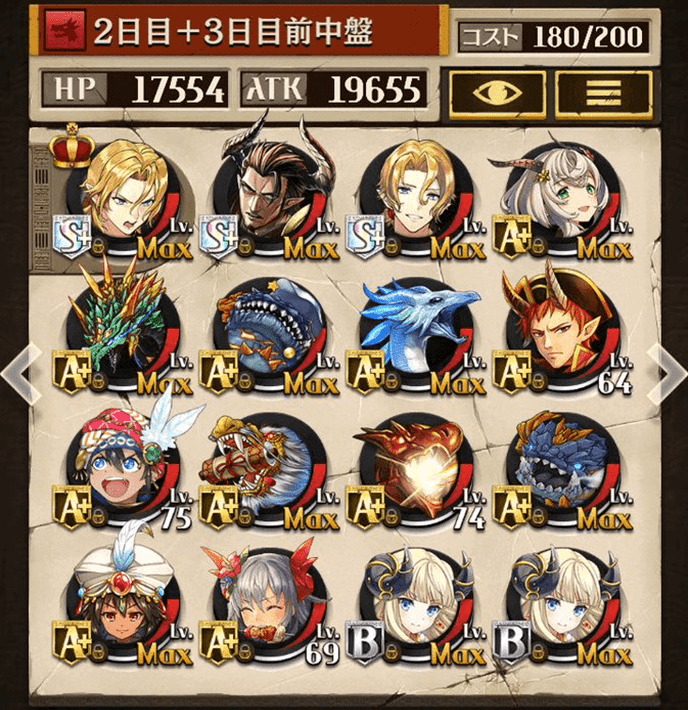Screen dimensions: 688x710
Task: Toggle deck visibility with the eye button
Action: point(497,92)
